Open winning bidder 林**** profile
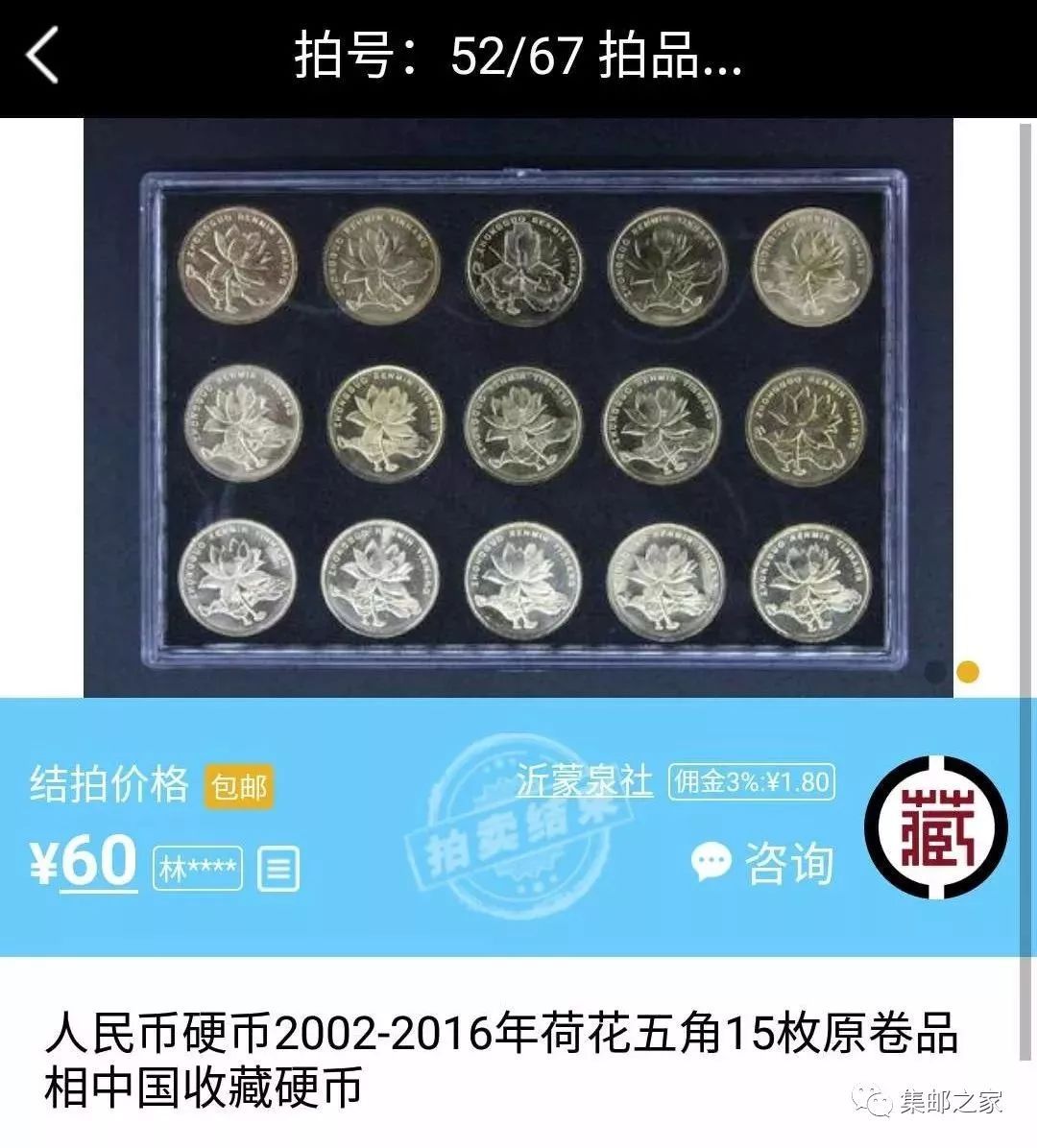Screen dimensions: 1037x1148 click(198, 869)
